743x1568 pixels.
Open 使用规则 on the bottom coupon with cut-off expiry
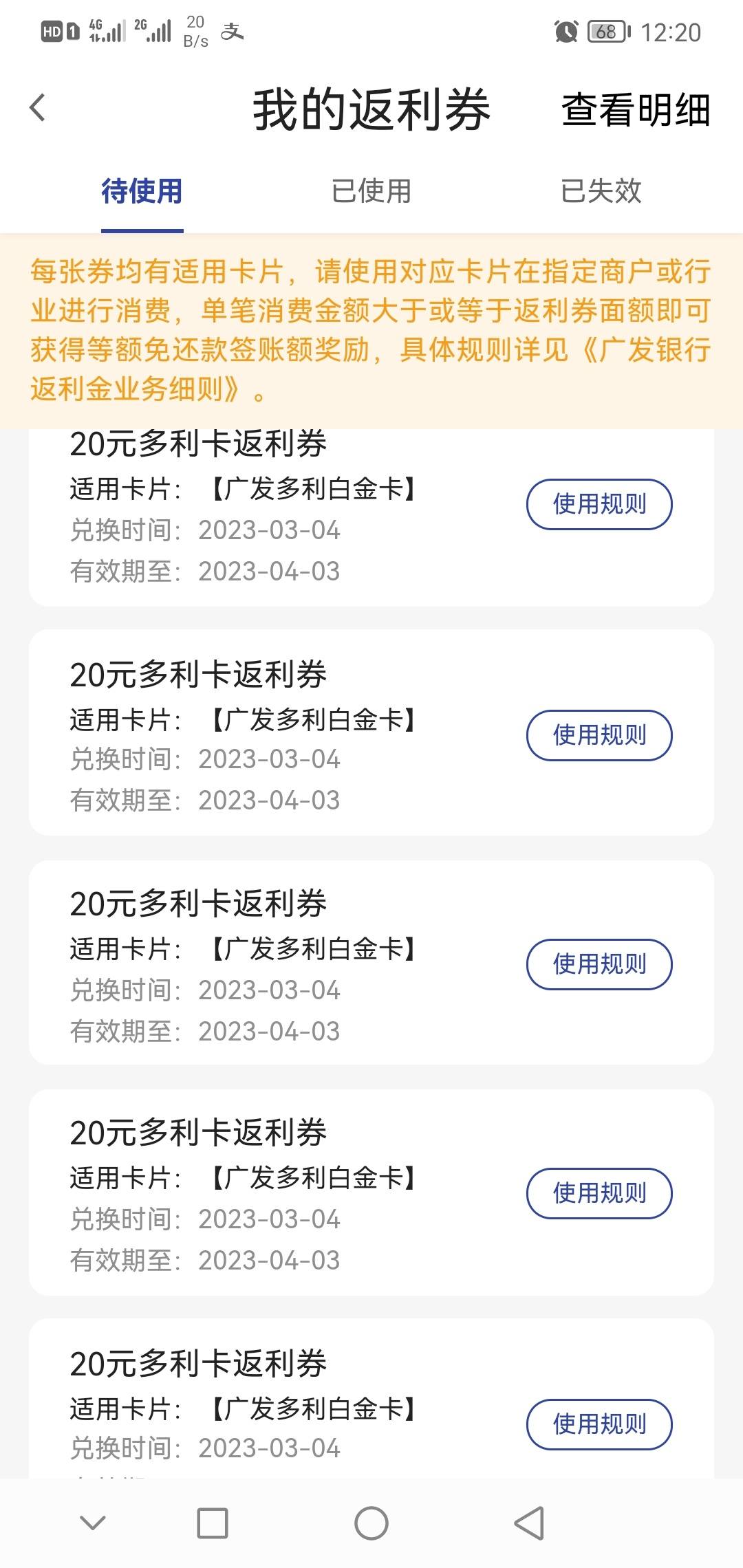click(599, 1424)
